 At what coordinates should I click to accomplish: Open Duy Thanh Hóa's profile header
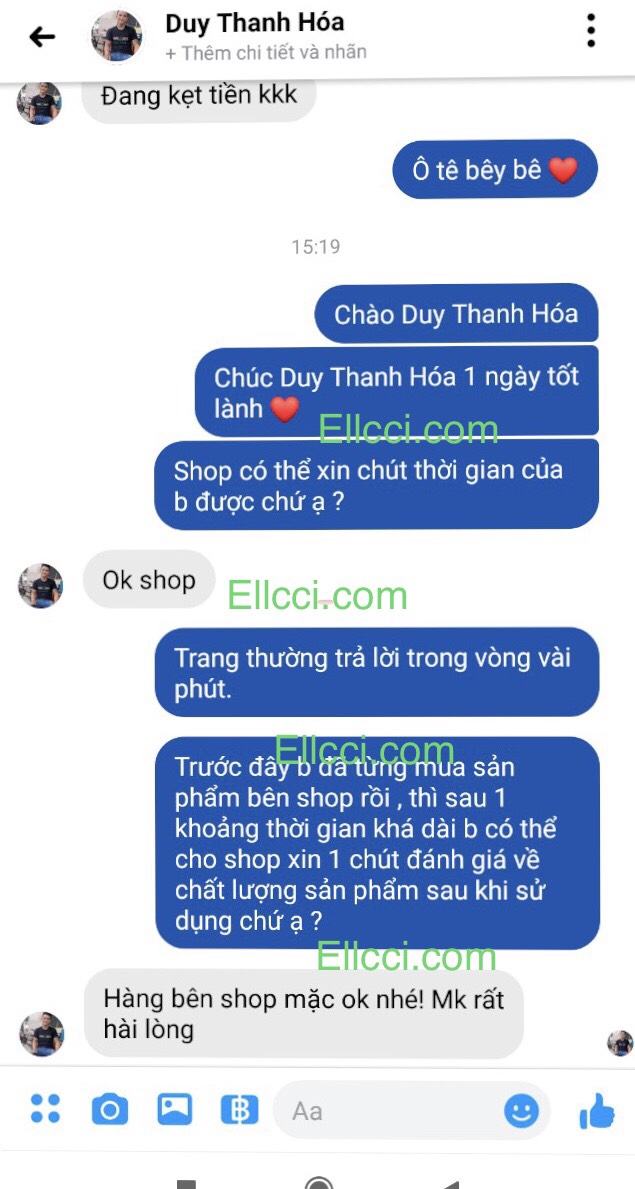(x=254, y=36)
